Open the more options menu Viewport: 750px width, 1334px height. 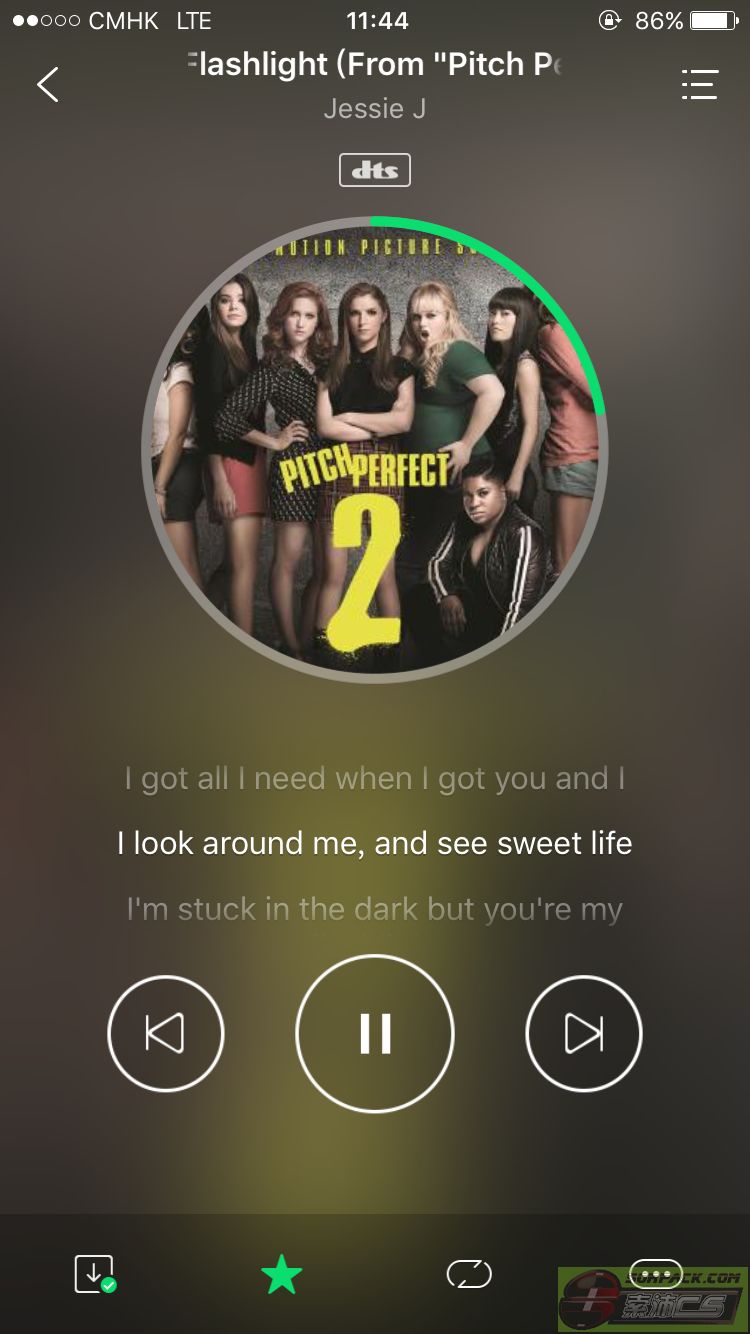655,1273
